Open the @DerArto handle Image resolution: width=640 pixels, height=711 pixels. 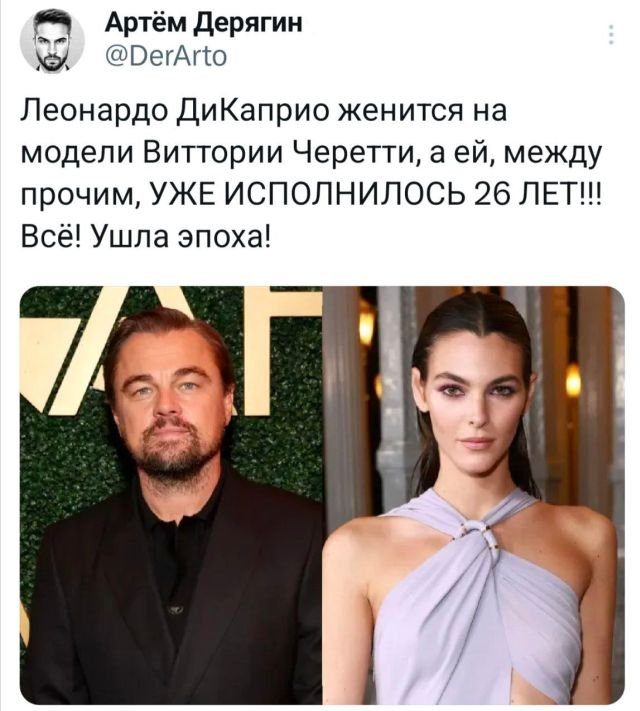[x=165, y=57]
